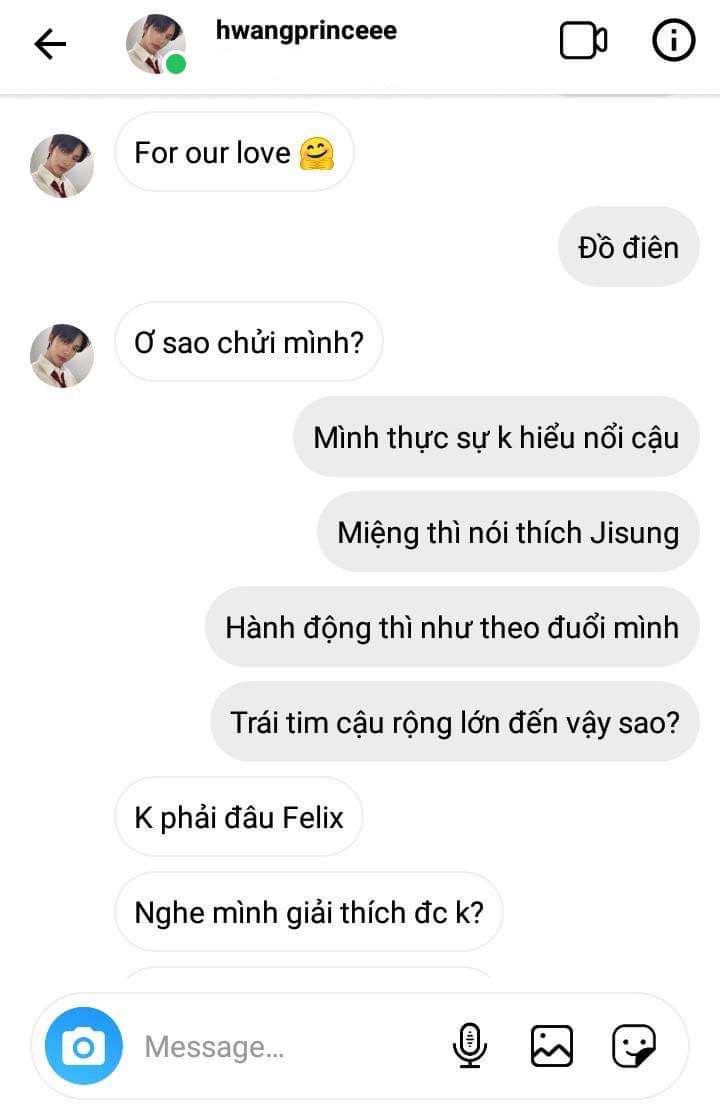The height and width of the screenshot is (1115, 720).
Task: Open conversation info details
Action: click(x=673, y=42)
